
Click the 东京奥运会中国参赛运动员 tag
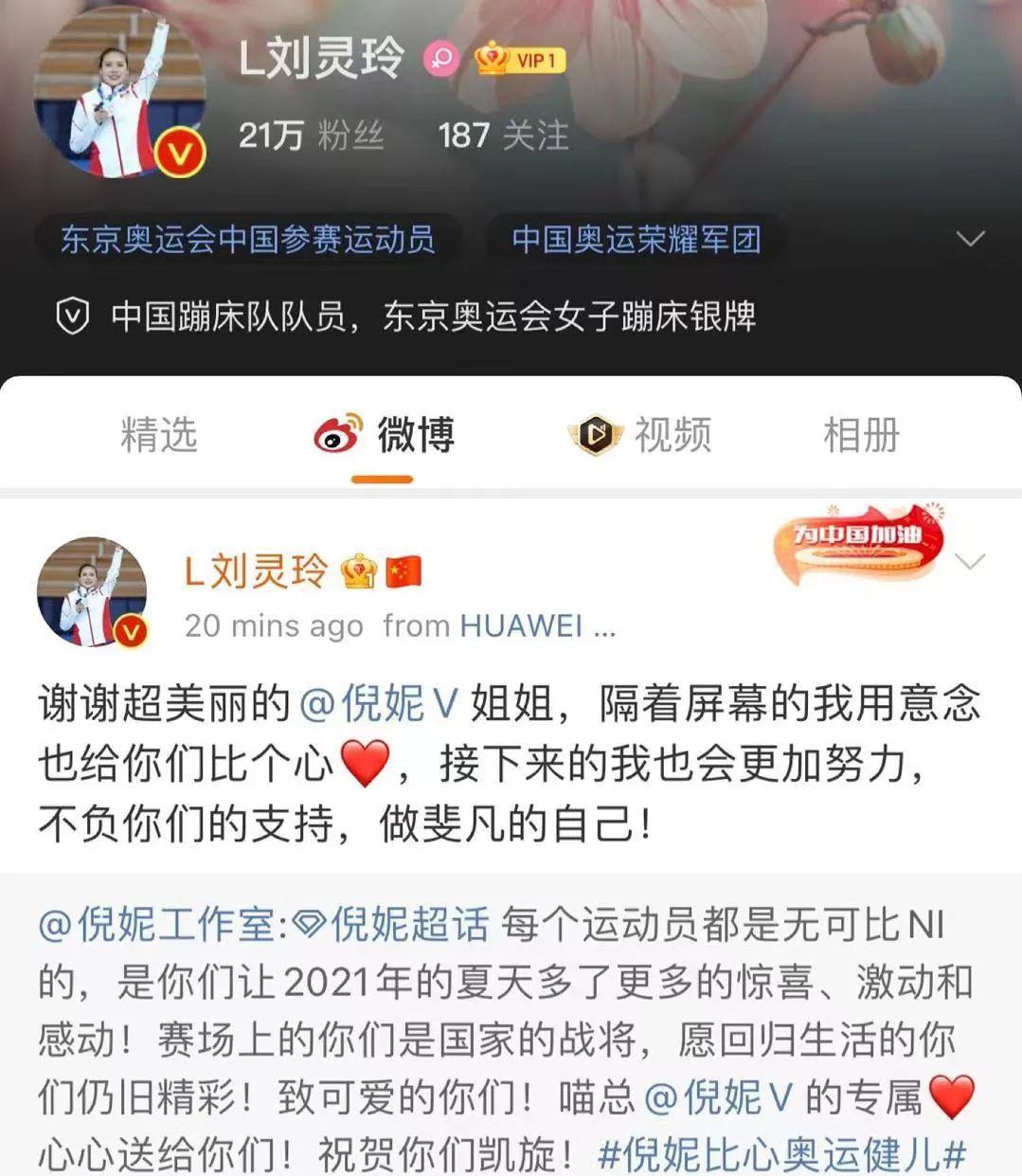pos(249,240)
